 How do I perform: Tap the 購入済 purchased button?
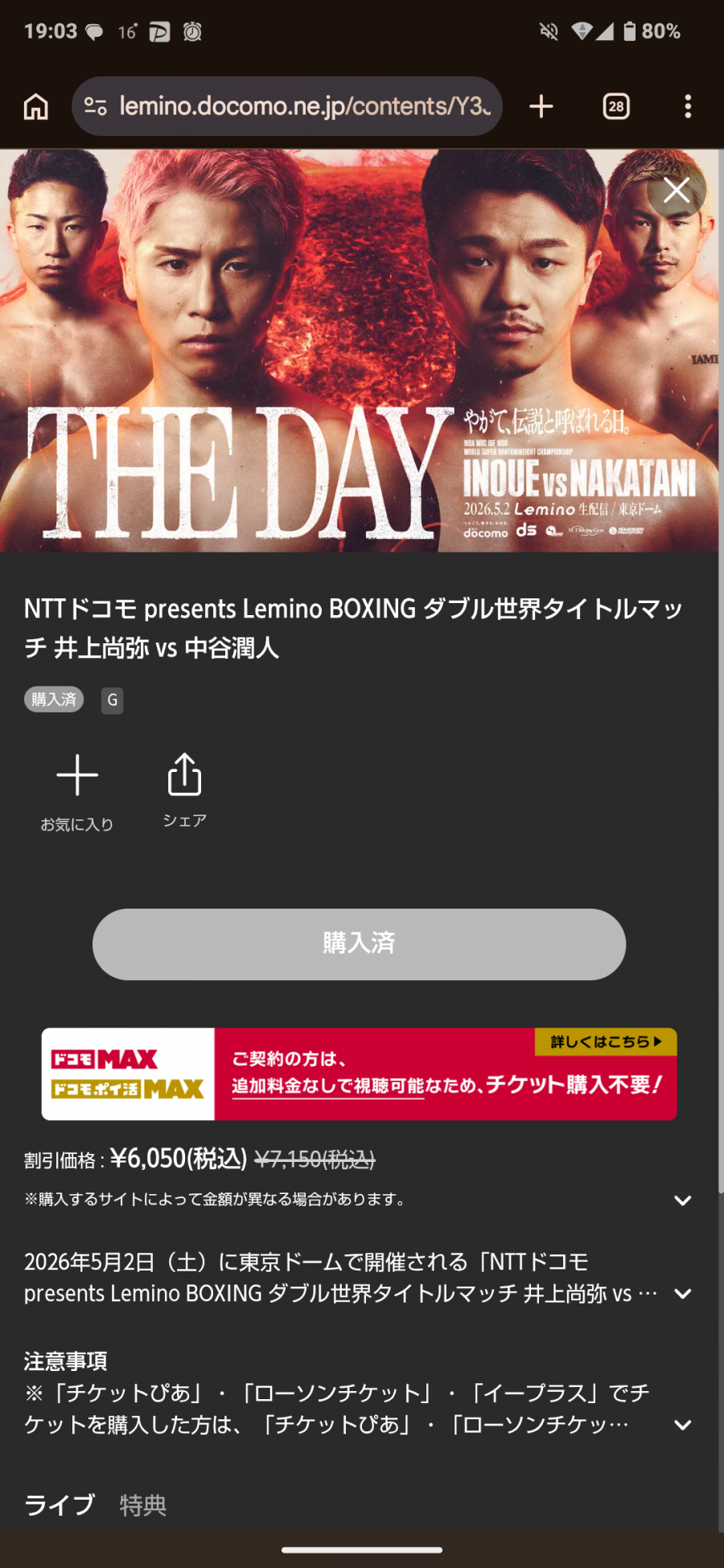pyautogui.click(x=359, y=944)
